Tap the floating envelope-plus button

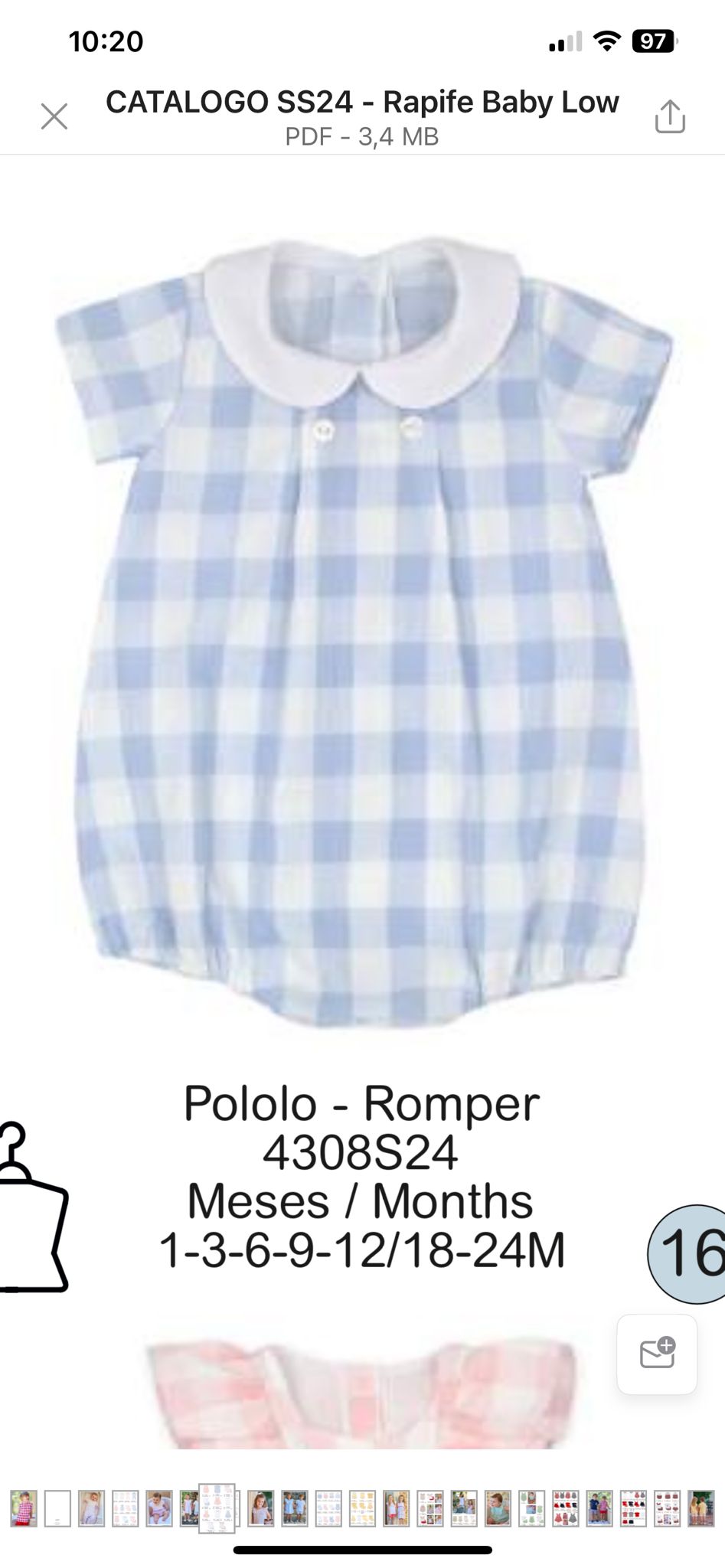pos(657,1354)
